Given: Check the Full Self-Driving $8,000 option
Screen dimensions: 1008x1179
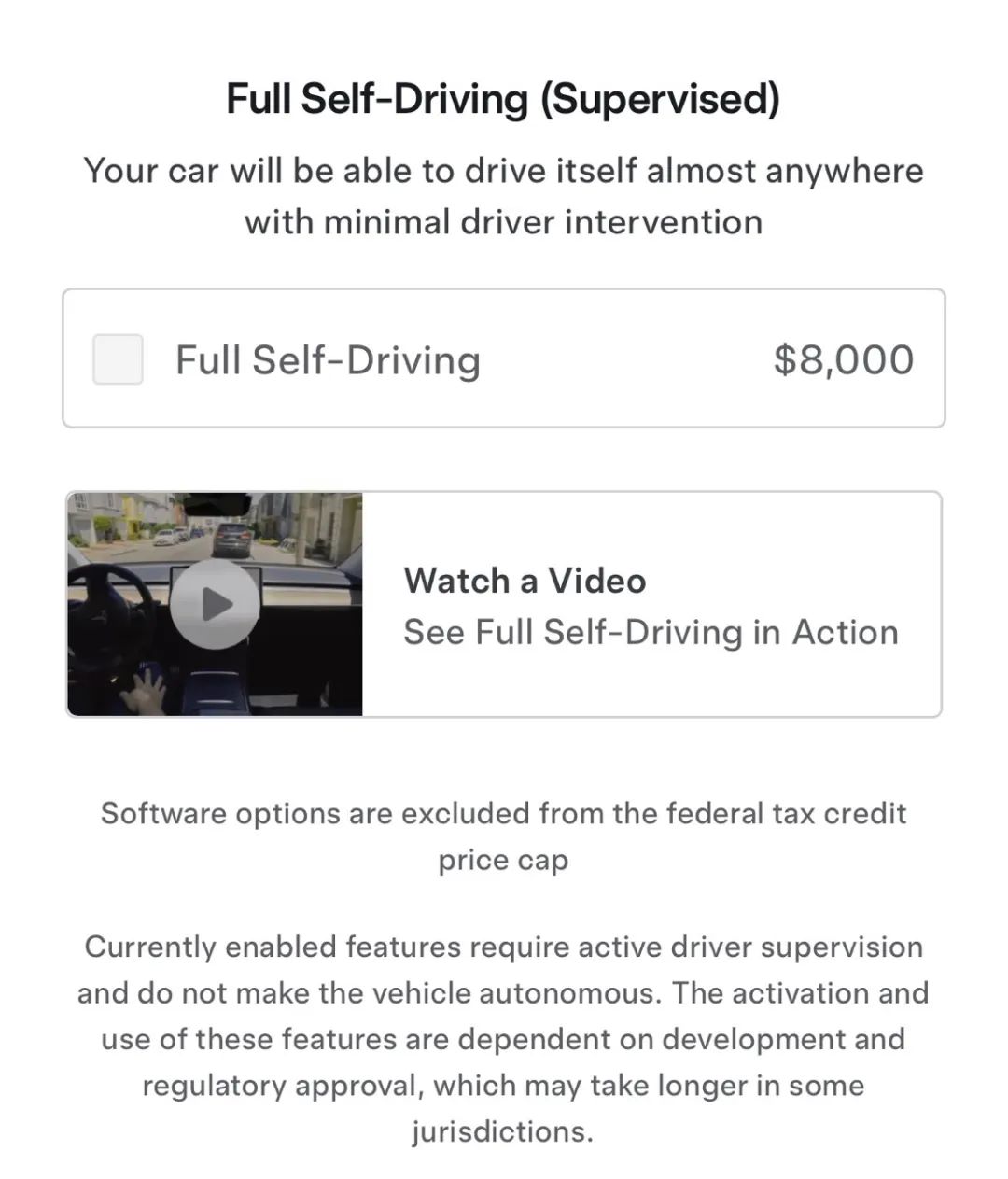Looking at the screenshot, I should click(x=118, y=359).
